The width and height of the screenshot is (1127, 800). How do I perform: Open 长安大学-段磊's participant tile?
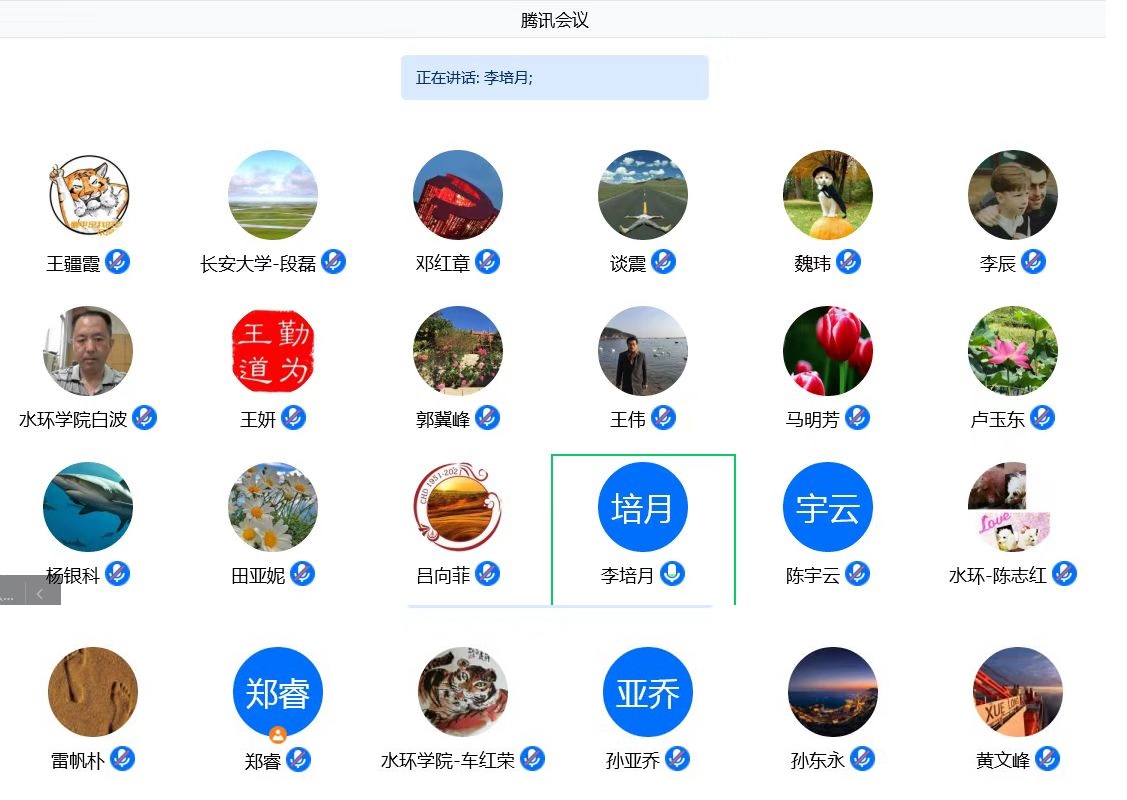click(273, 195)
